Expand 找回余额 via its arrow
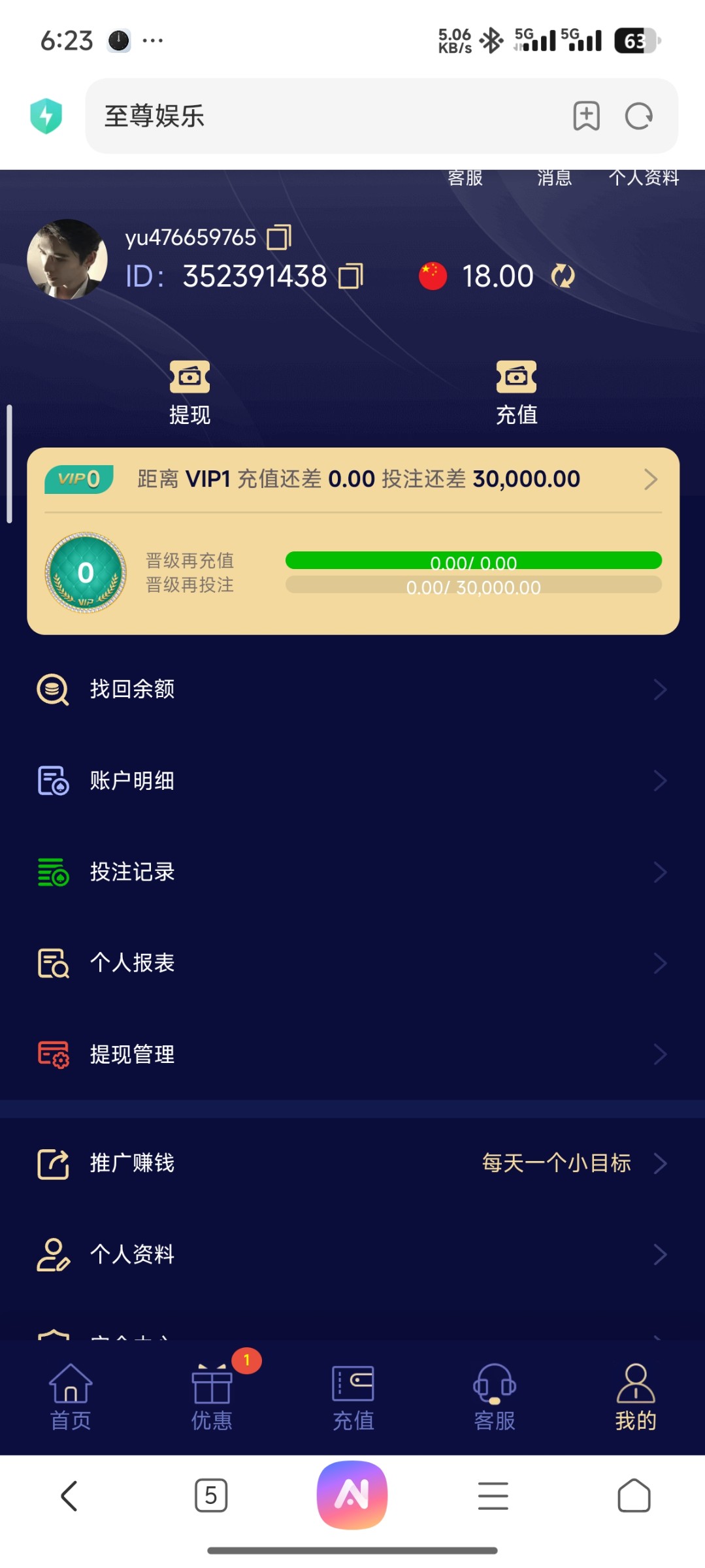 coord(661,689)
